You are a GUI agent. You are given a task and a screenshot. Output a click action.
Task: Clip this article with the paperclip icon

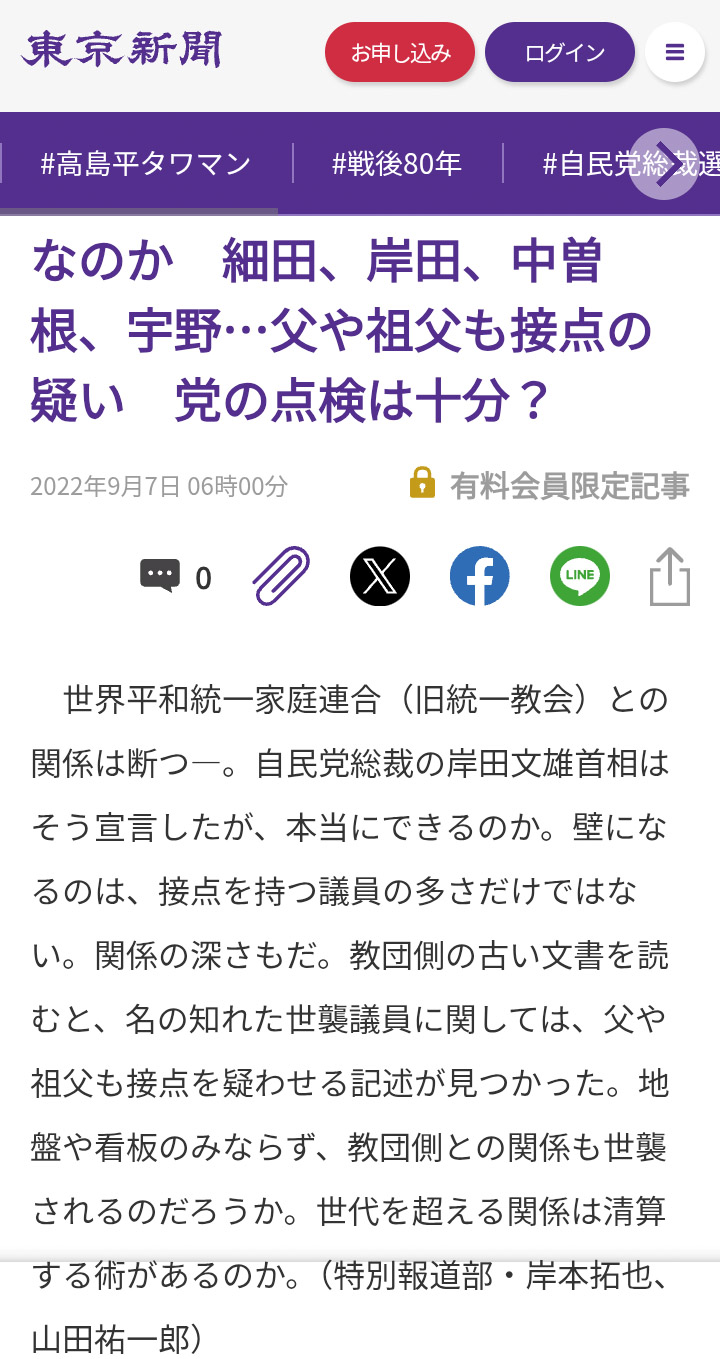click(281, 576)
